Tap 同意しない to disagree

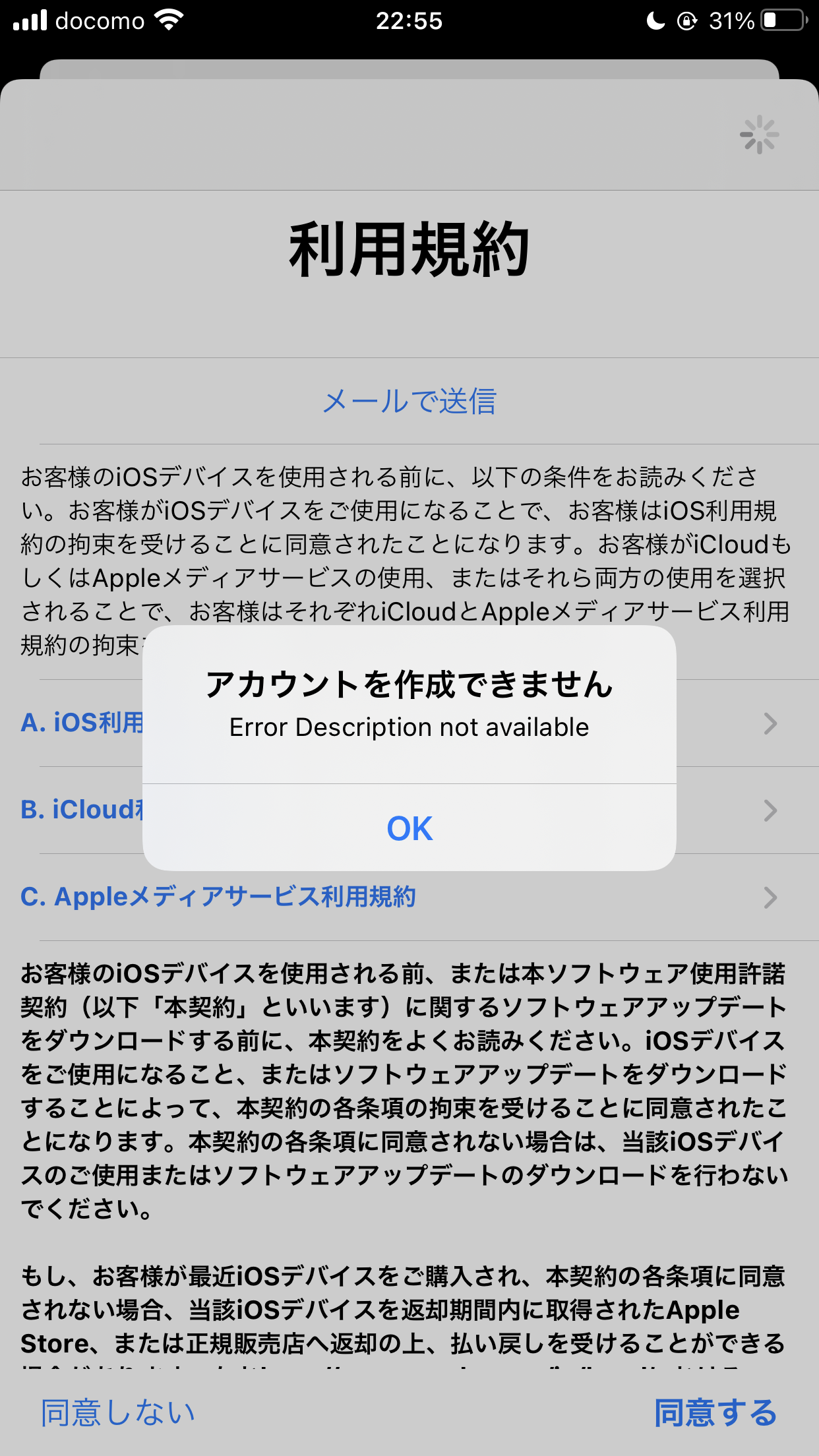click(x=118, y=1412)
